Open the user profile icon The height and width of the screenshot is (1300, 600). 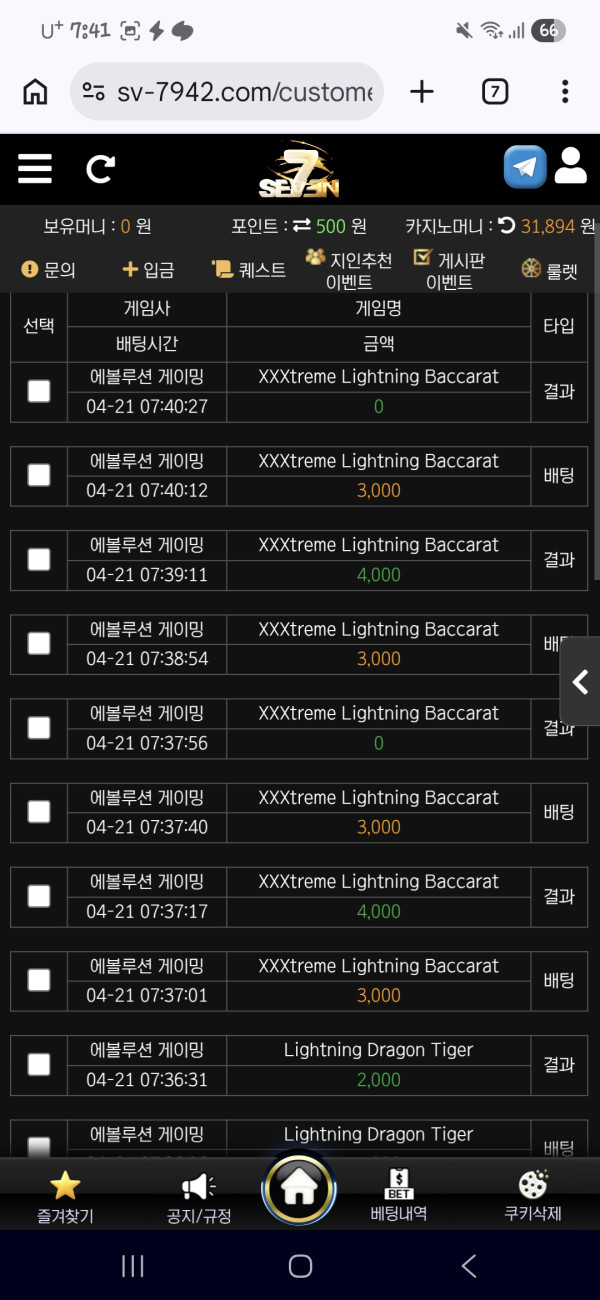pyautogui.click(x=570, y=166)
